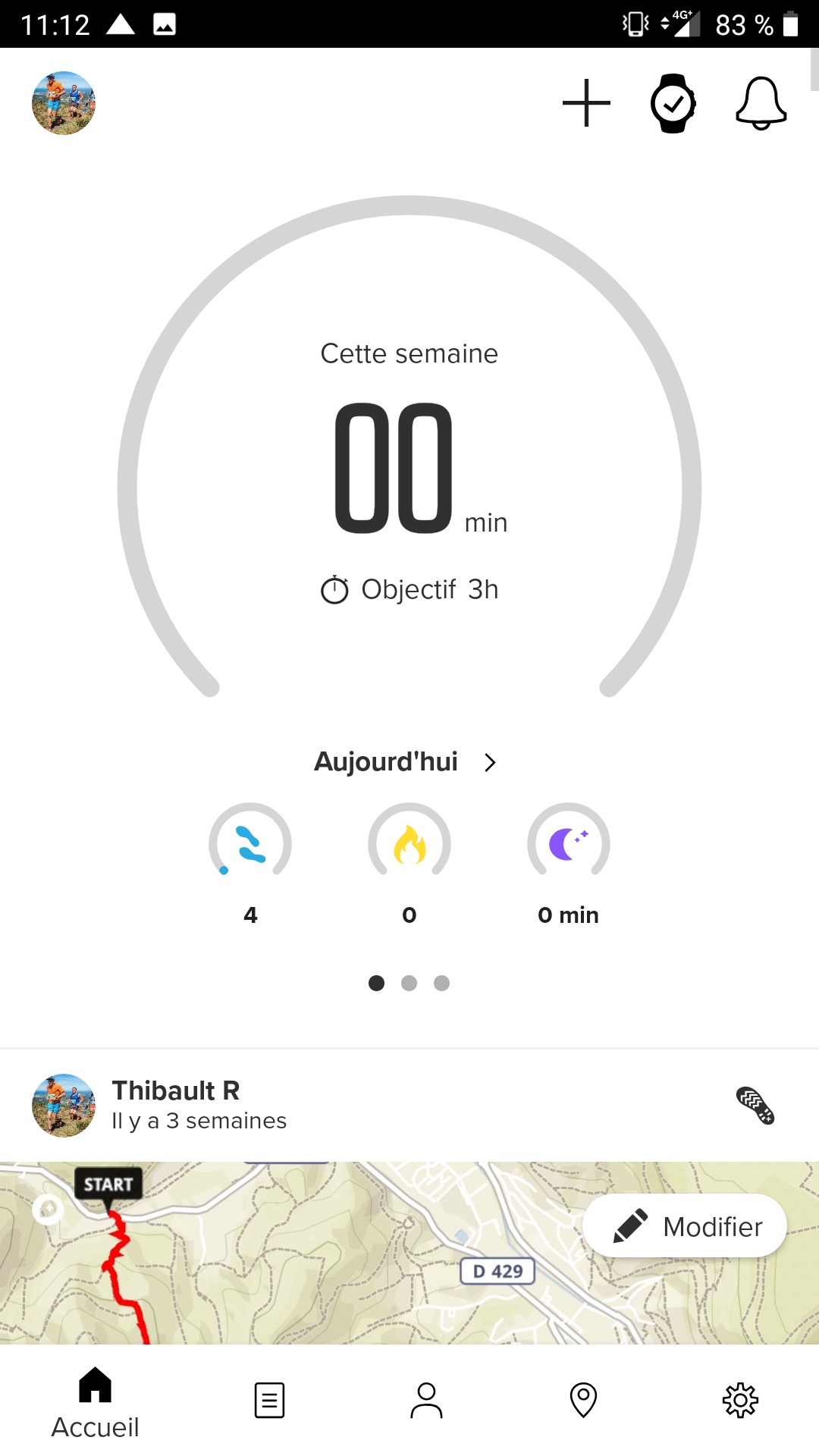Image resolution: width=819 pixels, height=1456 pixels.
Task: Tap Modifier to edit the workout
Action: coord(685,1226)
